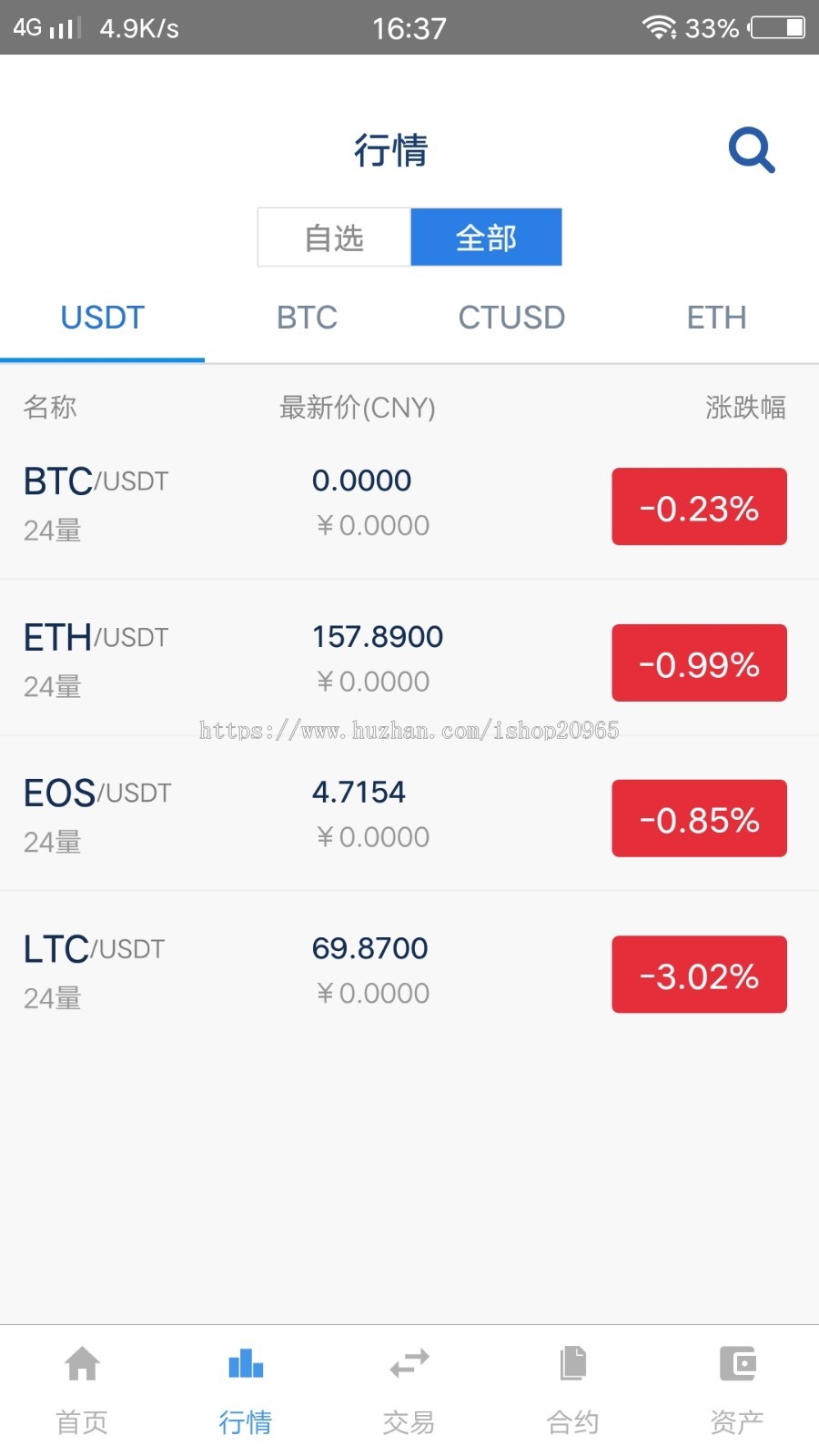Select the 名称 name column header
This screenshot has width=819, height=1456.
tap(49, 408)
